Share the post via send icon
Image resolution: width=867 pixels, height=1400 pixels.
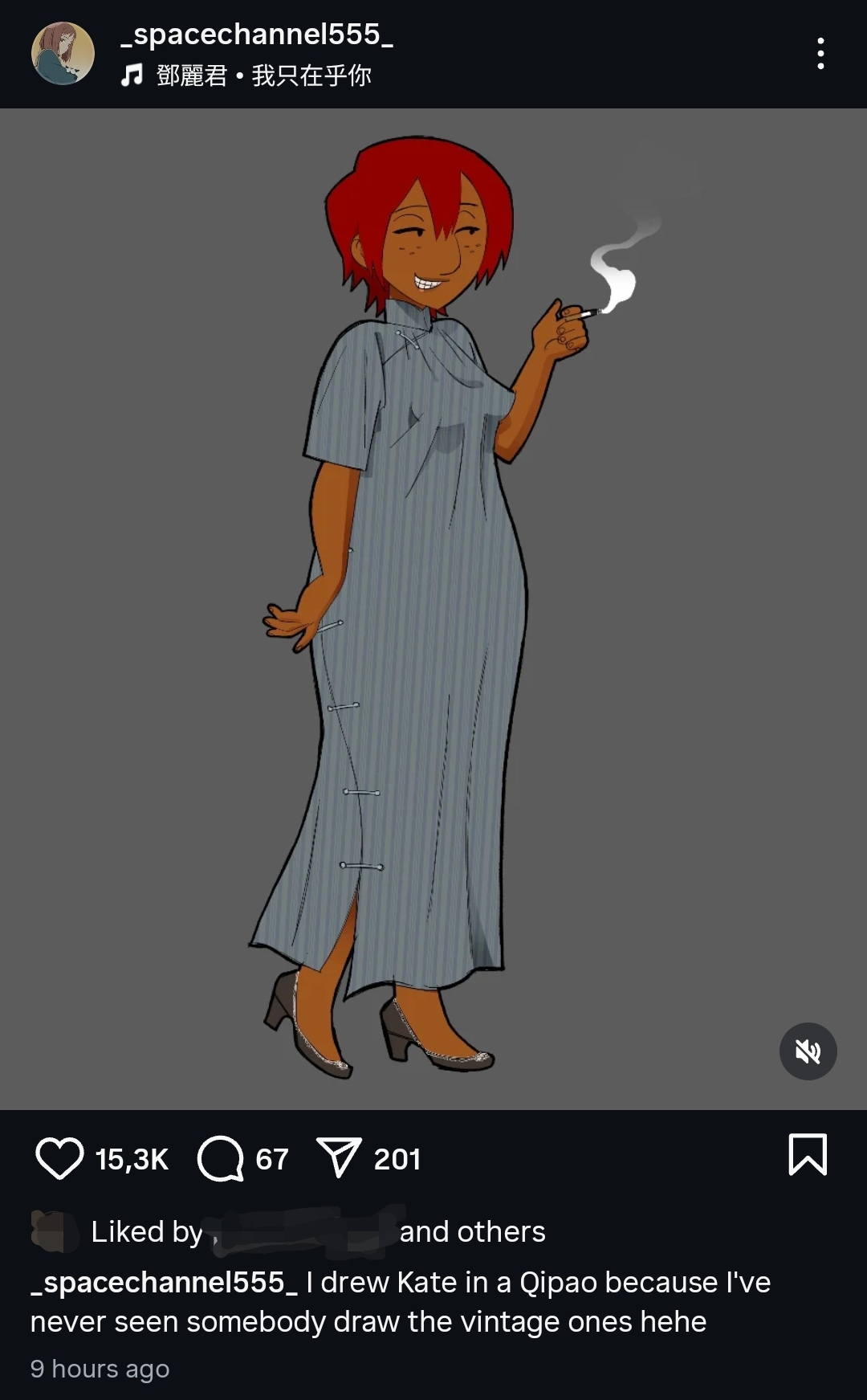[339, 1158]
